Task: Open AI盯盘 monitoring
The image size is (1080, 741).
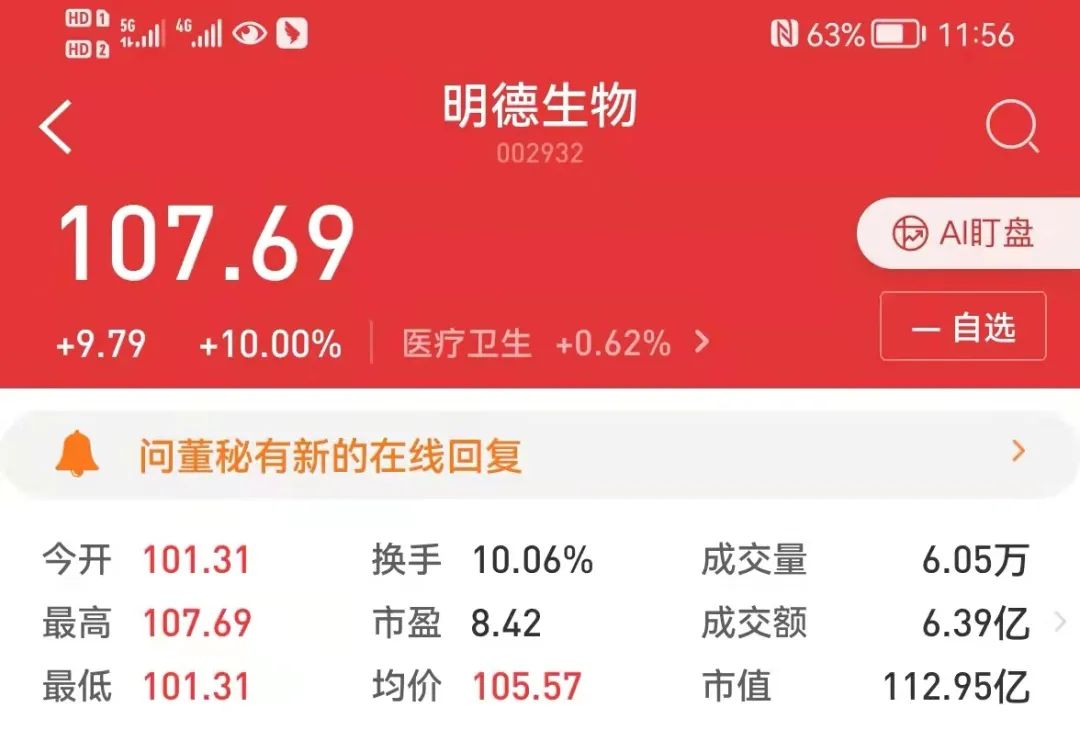Action: (965, 234)
